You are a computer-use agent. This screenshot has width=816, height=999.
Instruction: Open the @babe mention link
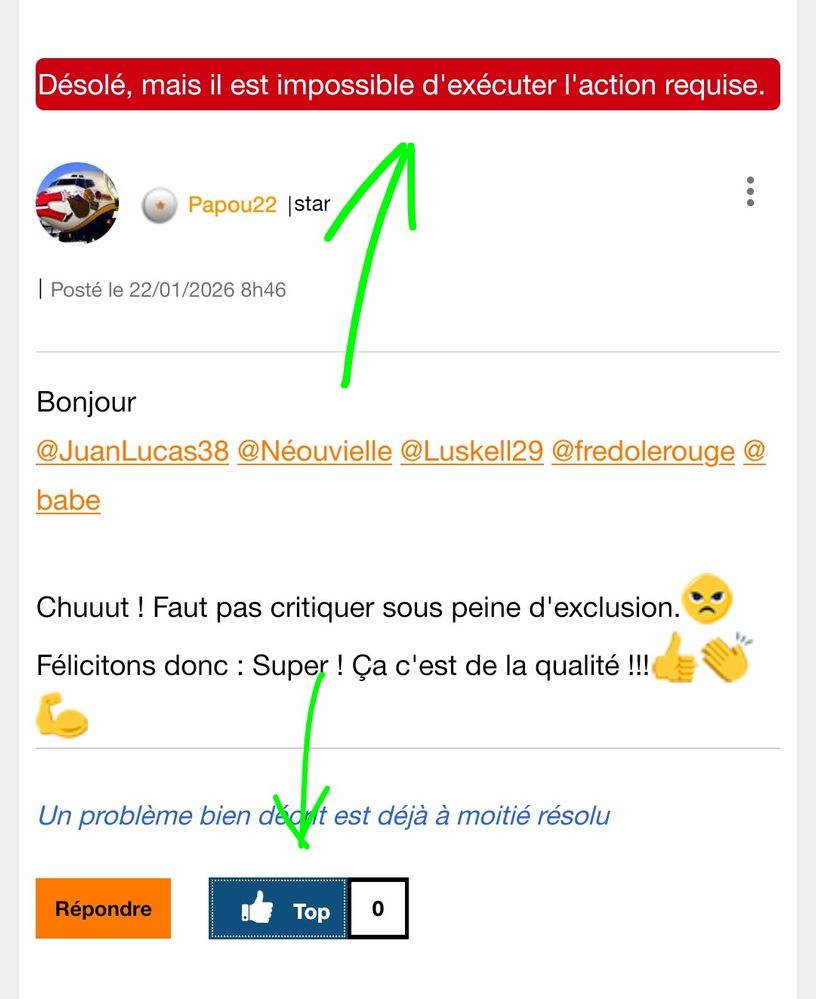68,499
